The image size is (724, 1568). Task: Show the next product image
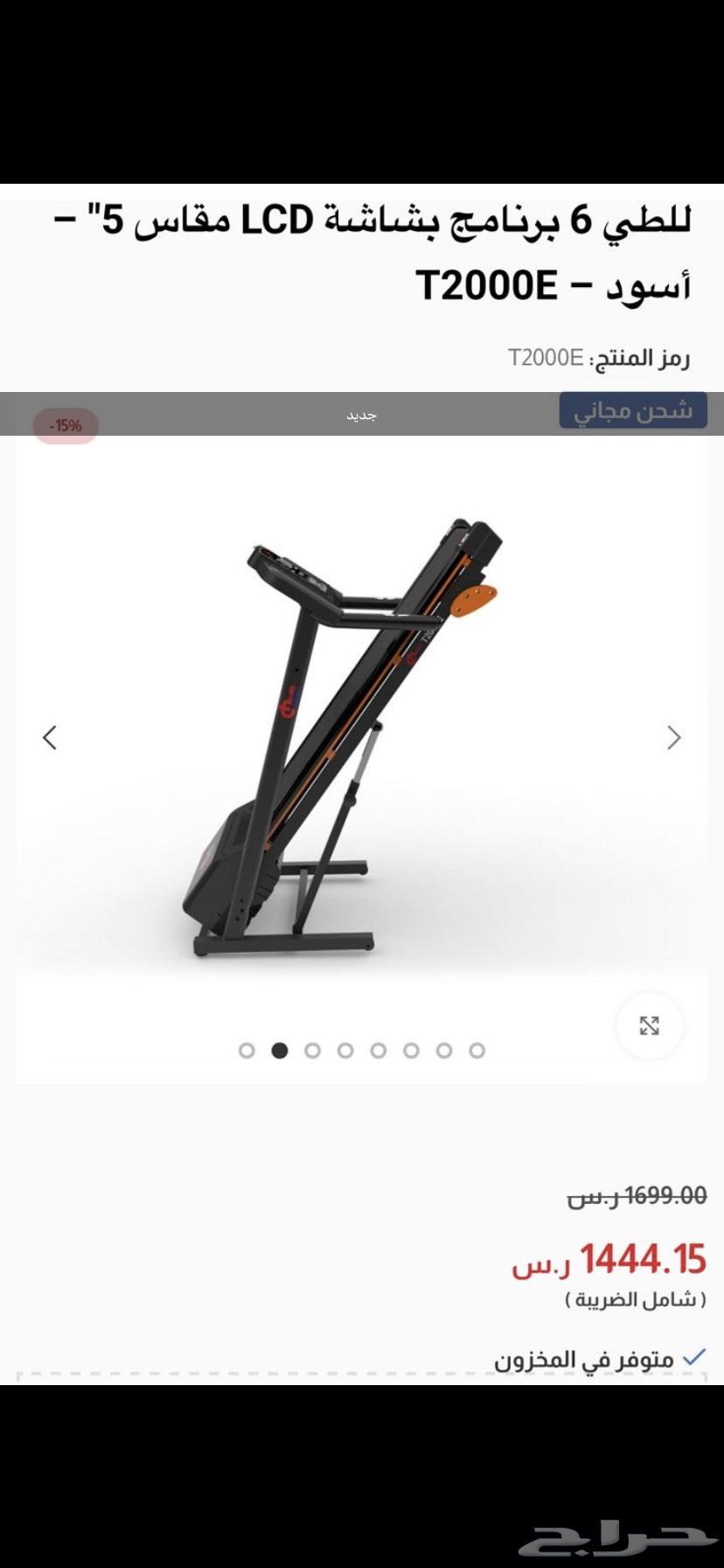click(x=673, y=738)
